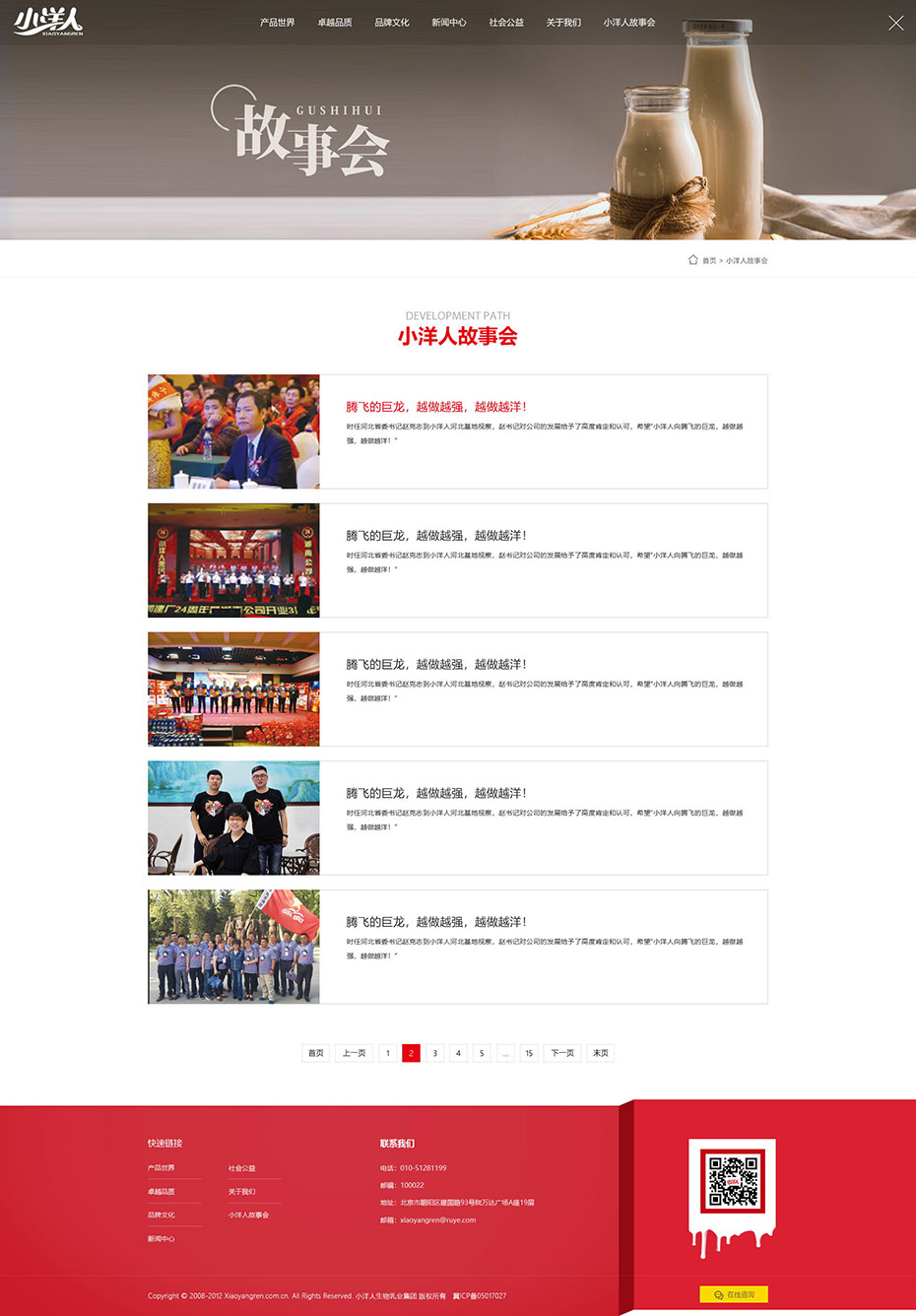Open the footer quick link 新闻中心
This screenshot has width=916, height=1316.
(x=162, y=1239)
